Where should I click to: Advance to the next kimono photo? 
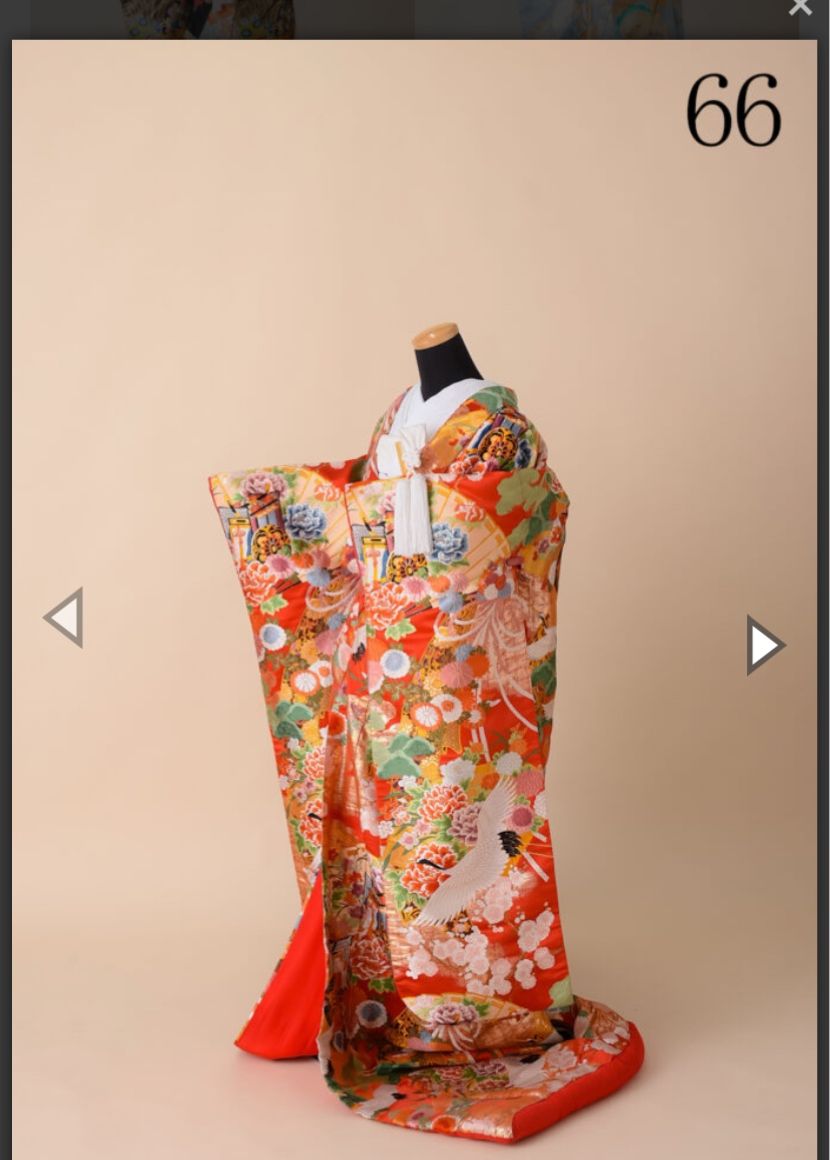[765, 645]
